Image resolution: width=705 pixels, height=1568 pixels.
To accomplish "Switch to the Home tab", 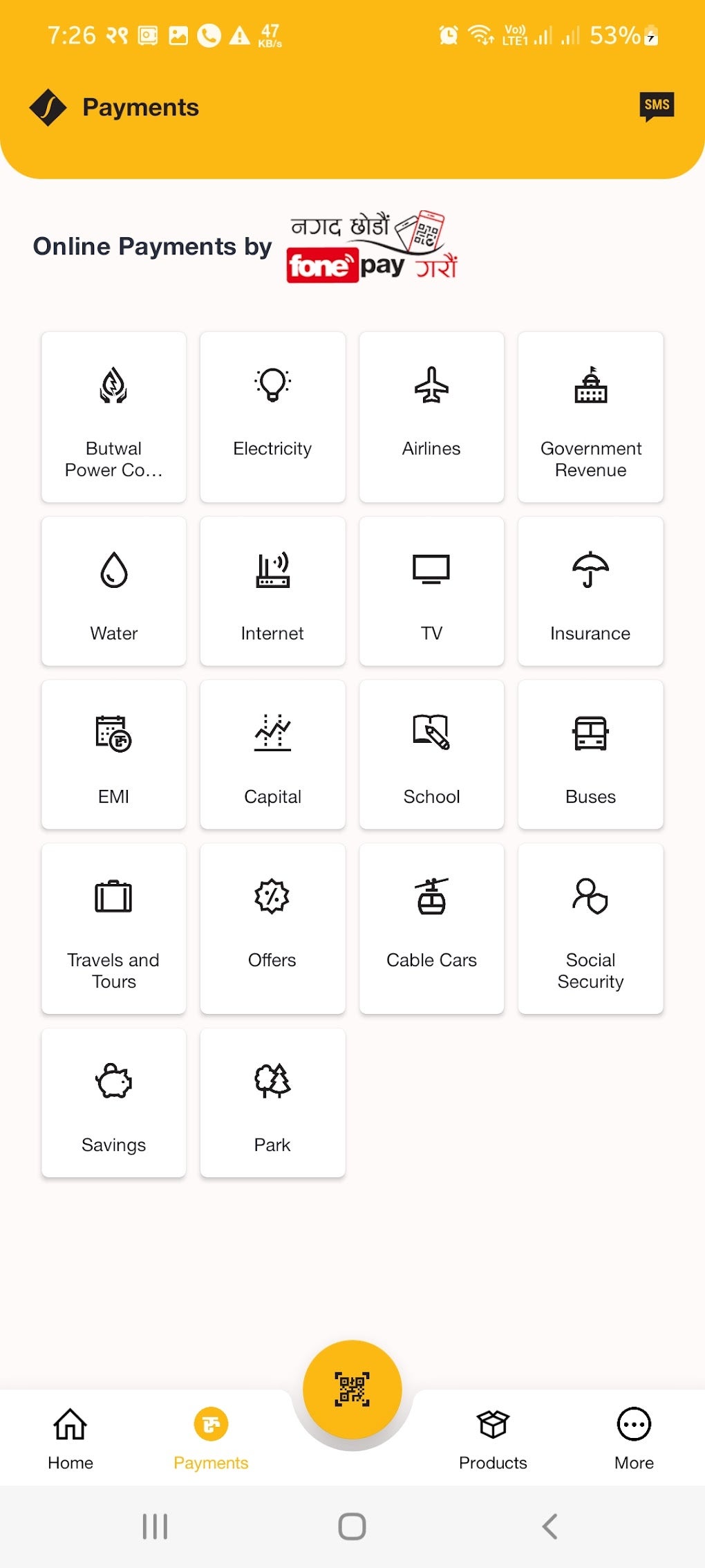I will pos(70,1438).
